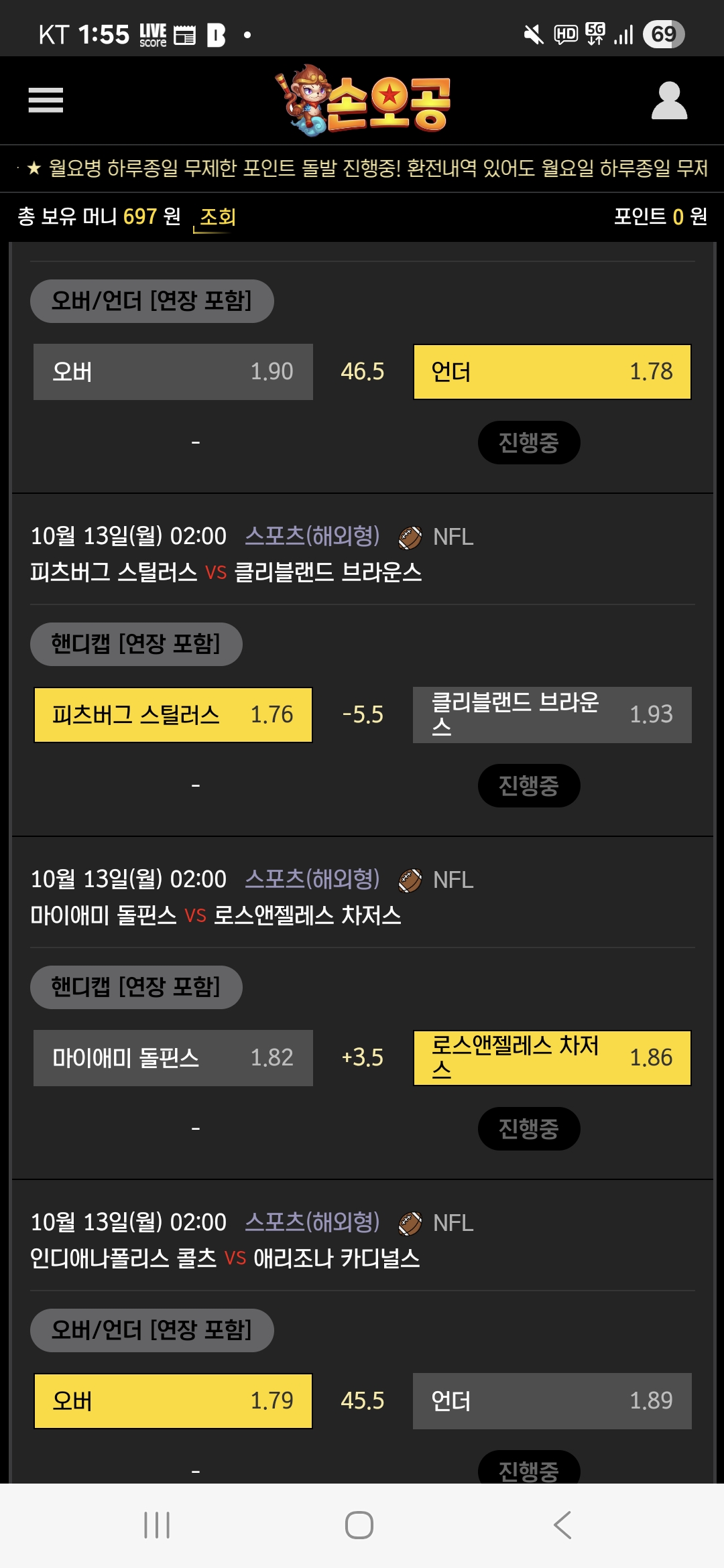The width and height of the screenshot is (724, 1568).
Task: Choose 마이애미 돌핀스 handicap at 1.82
Action: click(173, 1058)
